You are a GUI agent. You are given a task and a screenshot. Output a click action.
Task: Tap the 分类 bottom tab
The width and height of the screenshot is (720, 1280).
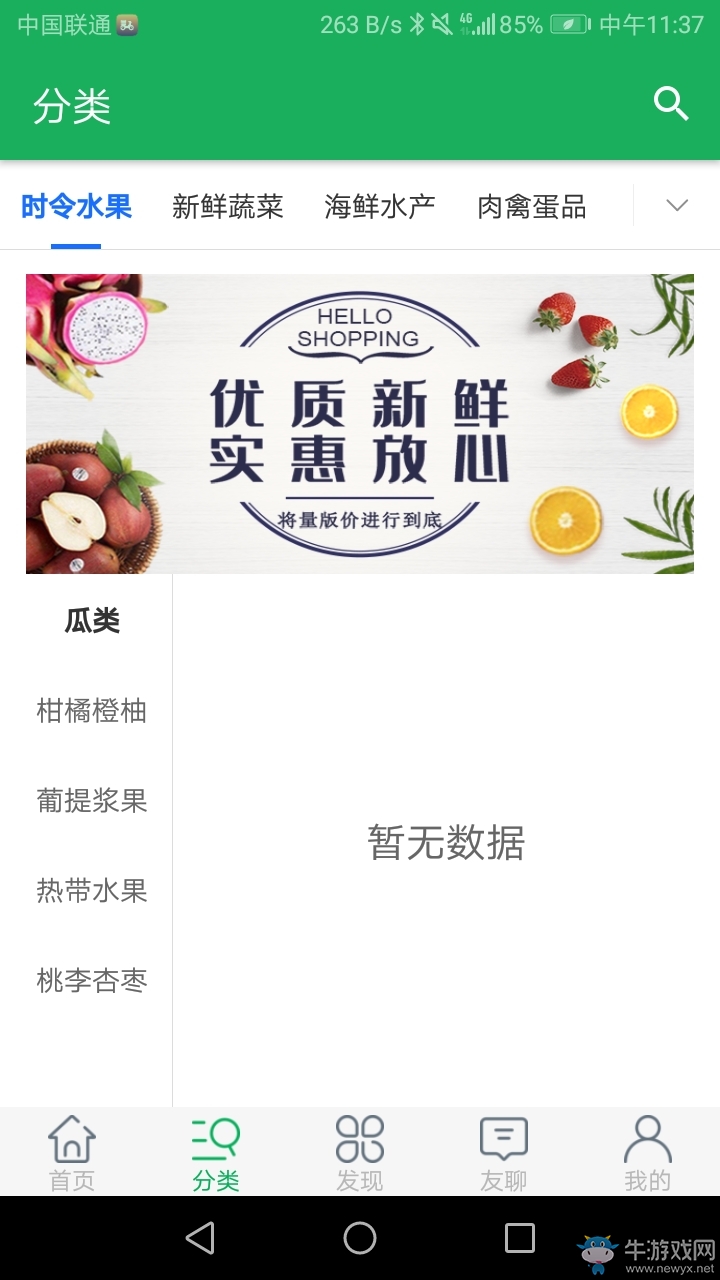click(216, 1153)
